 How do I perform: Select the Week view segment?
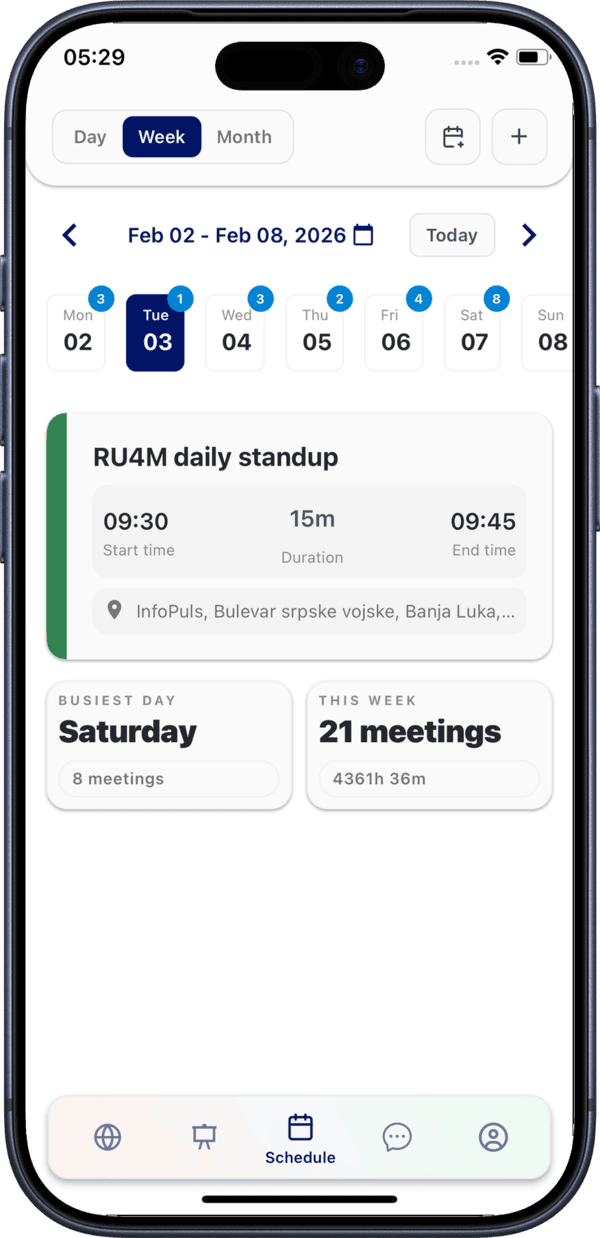[x=162, y=137]
